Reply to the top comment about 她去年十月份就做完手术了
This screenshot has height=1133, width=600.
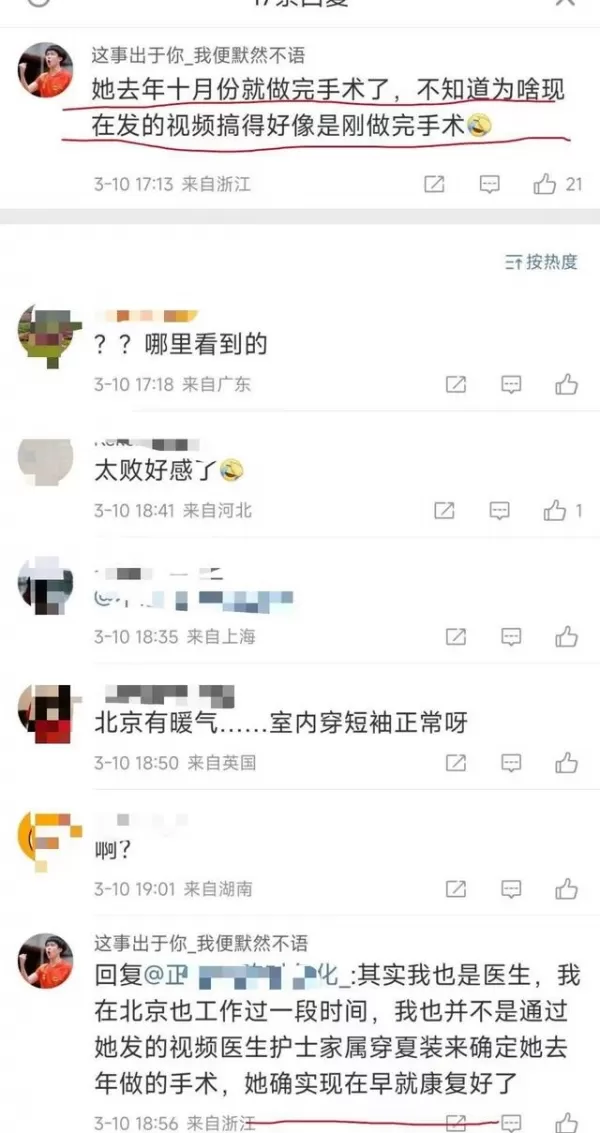click(x=490, y=184)
